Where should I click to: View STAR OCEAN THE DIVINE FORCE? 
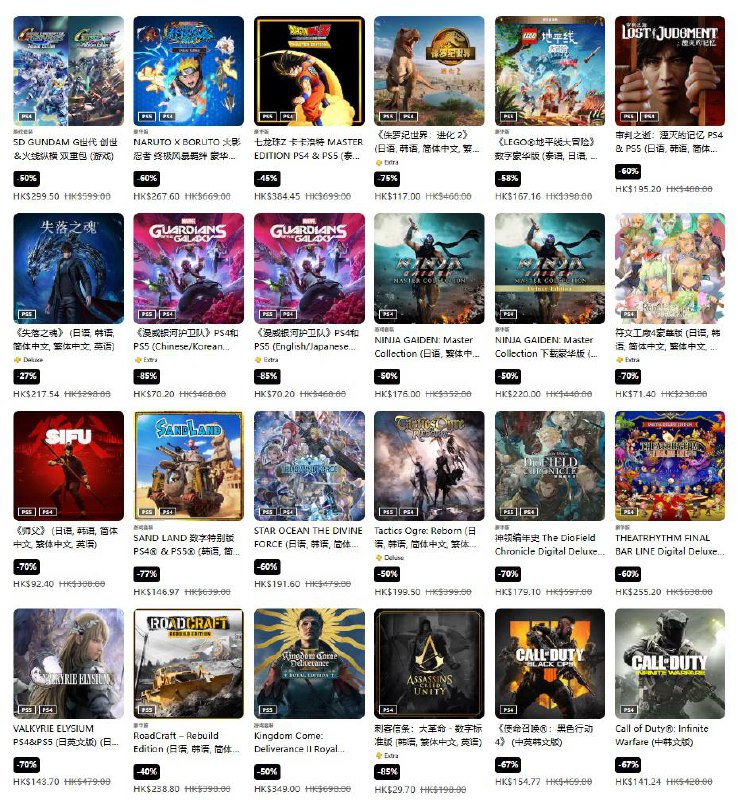309,464
